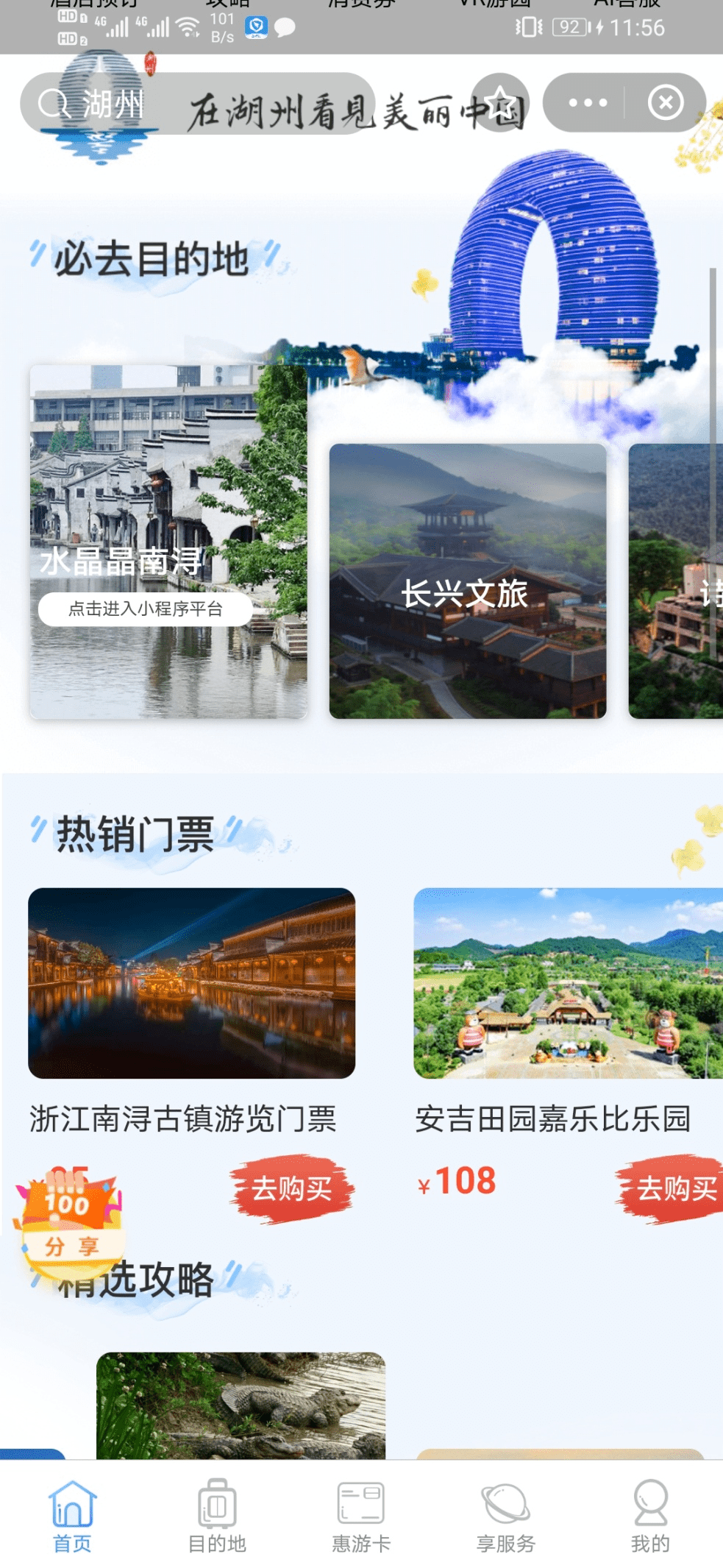The width and height of the screenshot is (723, 1568).
Task: Open the 水晶晶南浔 destination card
Action: (168, 542)
